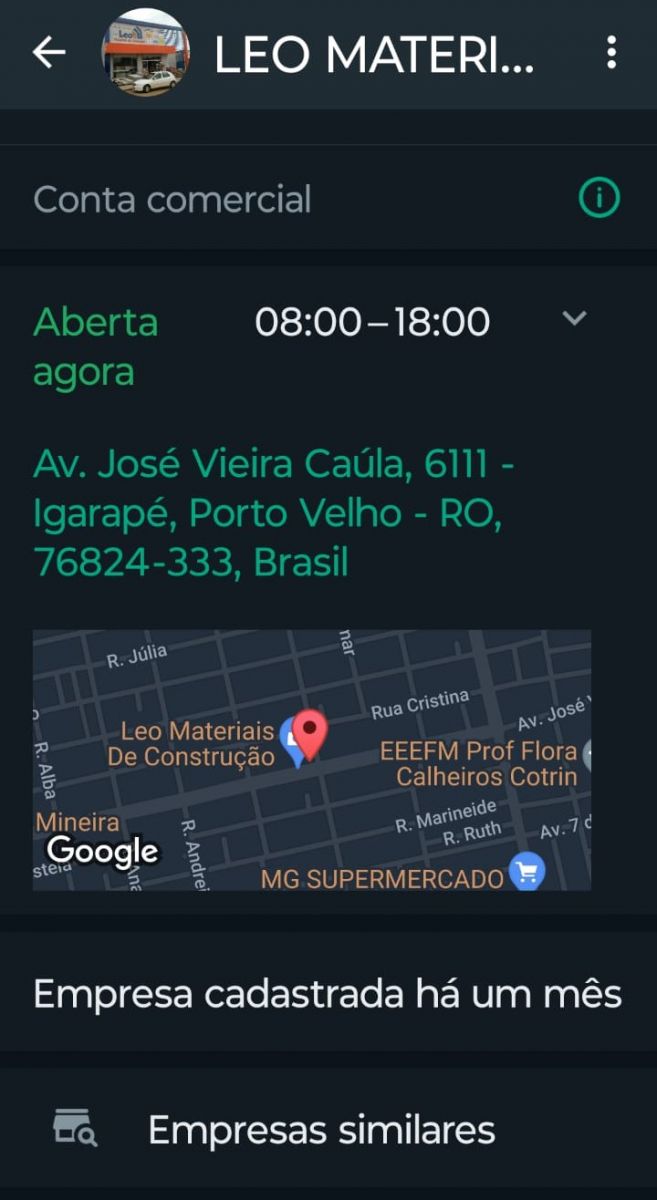Open the Av. José Vieira Caúla address link
The height and width of the screenshot is (1200, 657).
coord(274,513)
